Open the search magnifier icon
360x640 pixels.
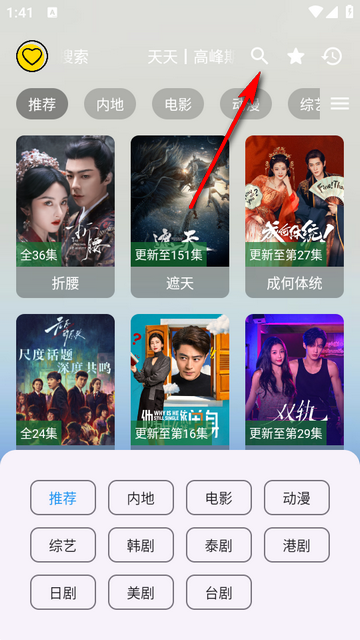[x=260, y=56]
